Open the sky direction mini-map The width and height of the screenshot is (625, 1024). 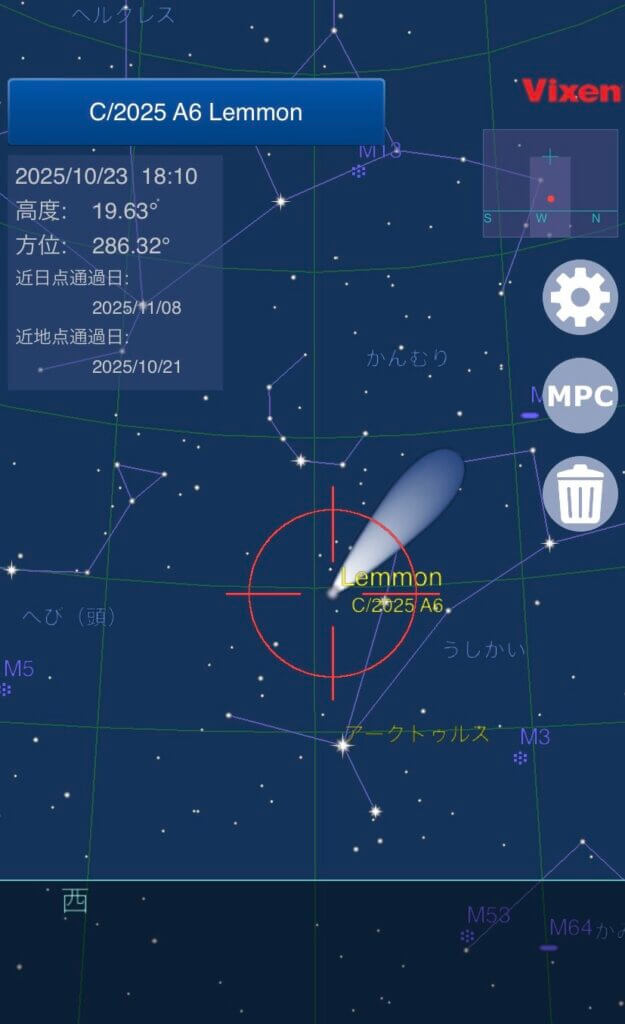tap(550, 183)
